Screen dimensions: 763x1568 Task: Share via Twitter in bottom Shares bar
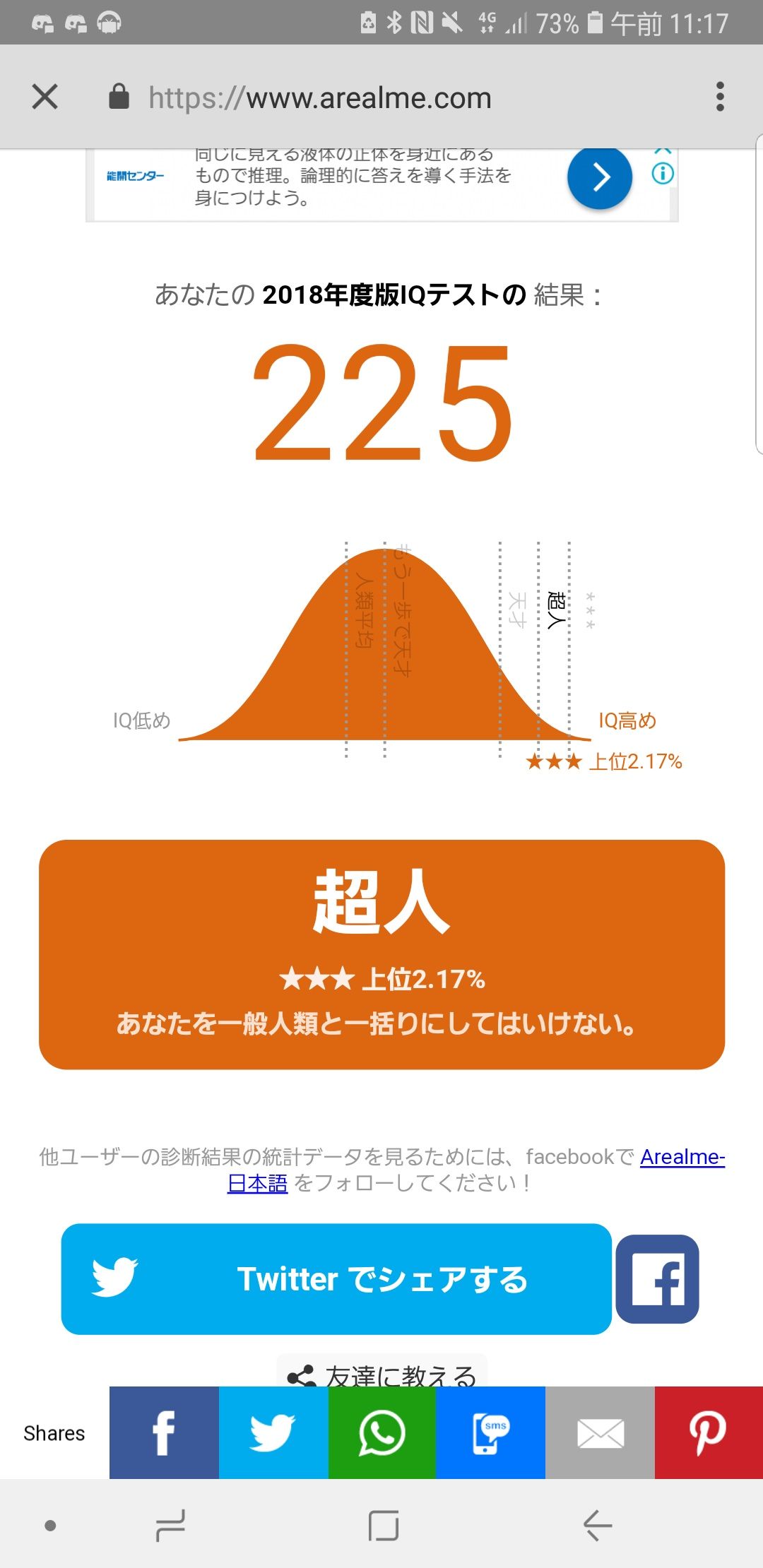point(273,1432)
